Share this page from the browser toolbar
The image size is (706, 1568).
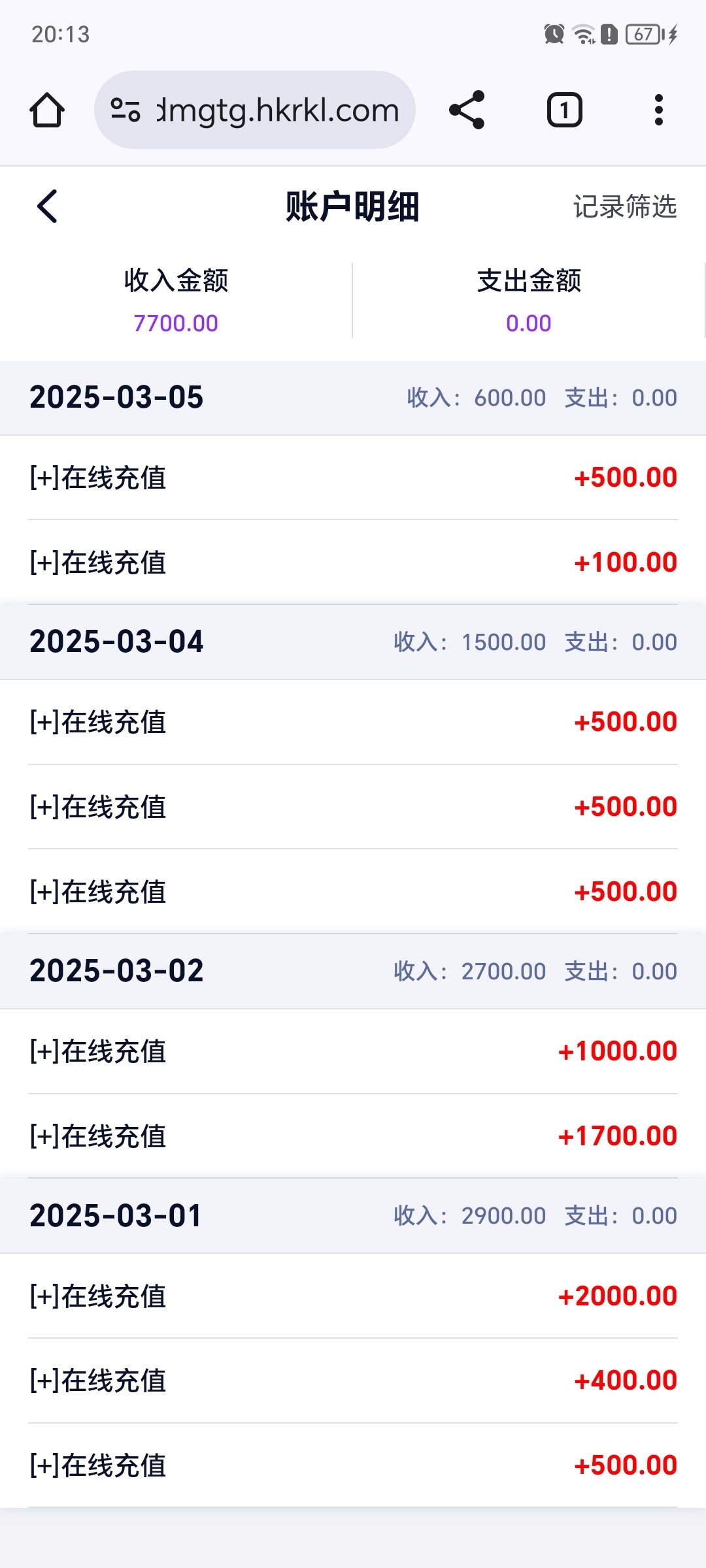(467, 110)
